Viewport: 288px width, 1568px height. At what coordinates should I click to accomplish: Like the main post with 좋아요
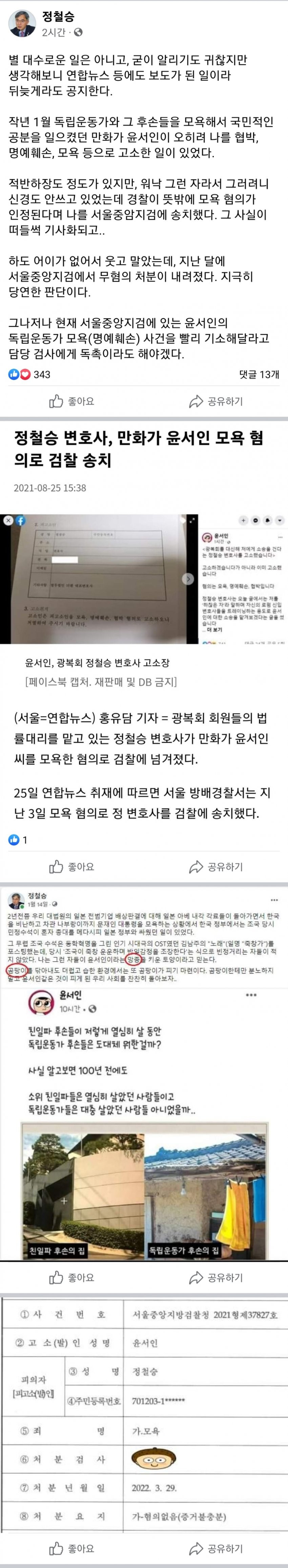tap(72, 402)
